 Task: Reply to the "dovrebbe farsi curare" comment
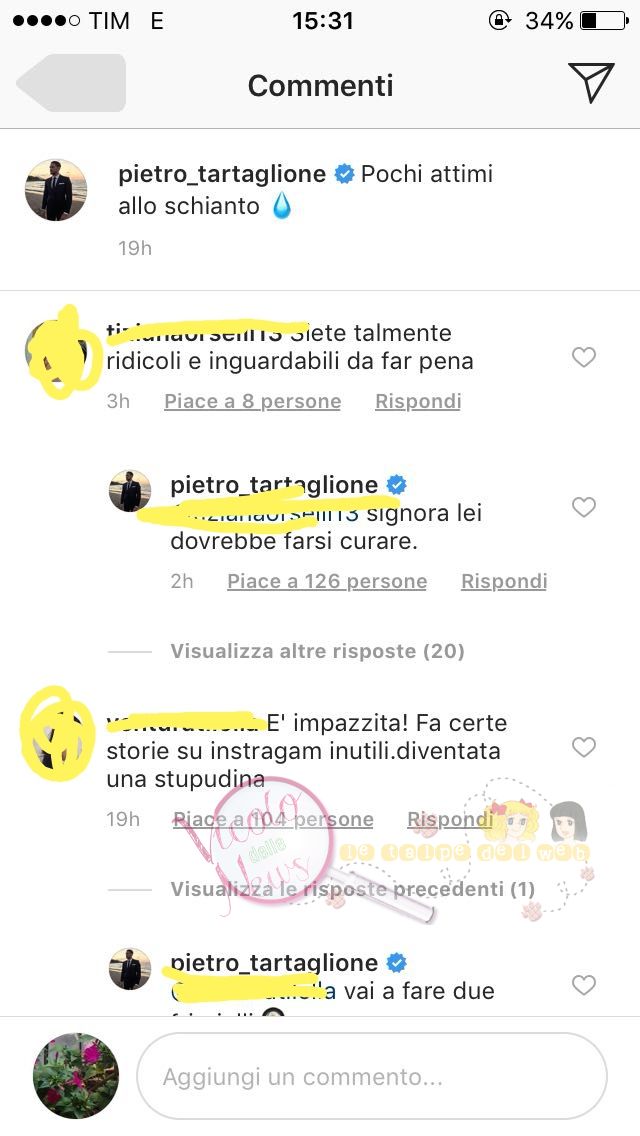504,581
